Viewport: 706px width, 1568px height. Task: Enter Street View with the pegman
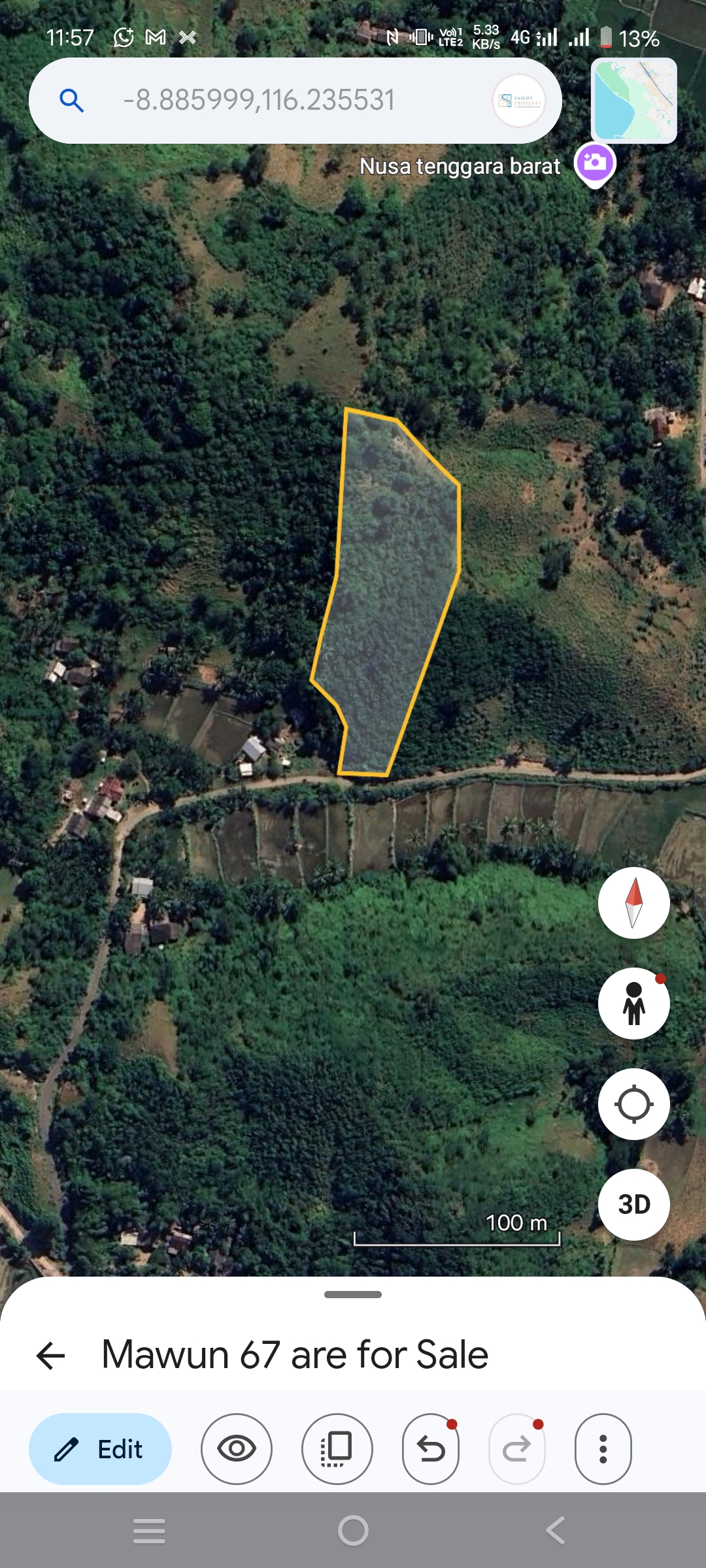pos(633,1004)
